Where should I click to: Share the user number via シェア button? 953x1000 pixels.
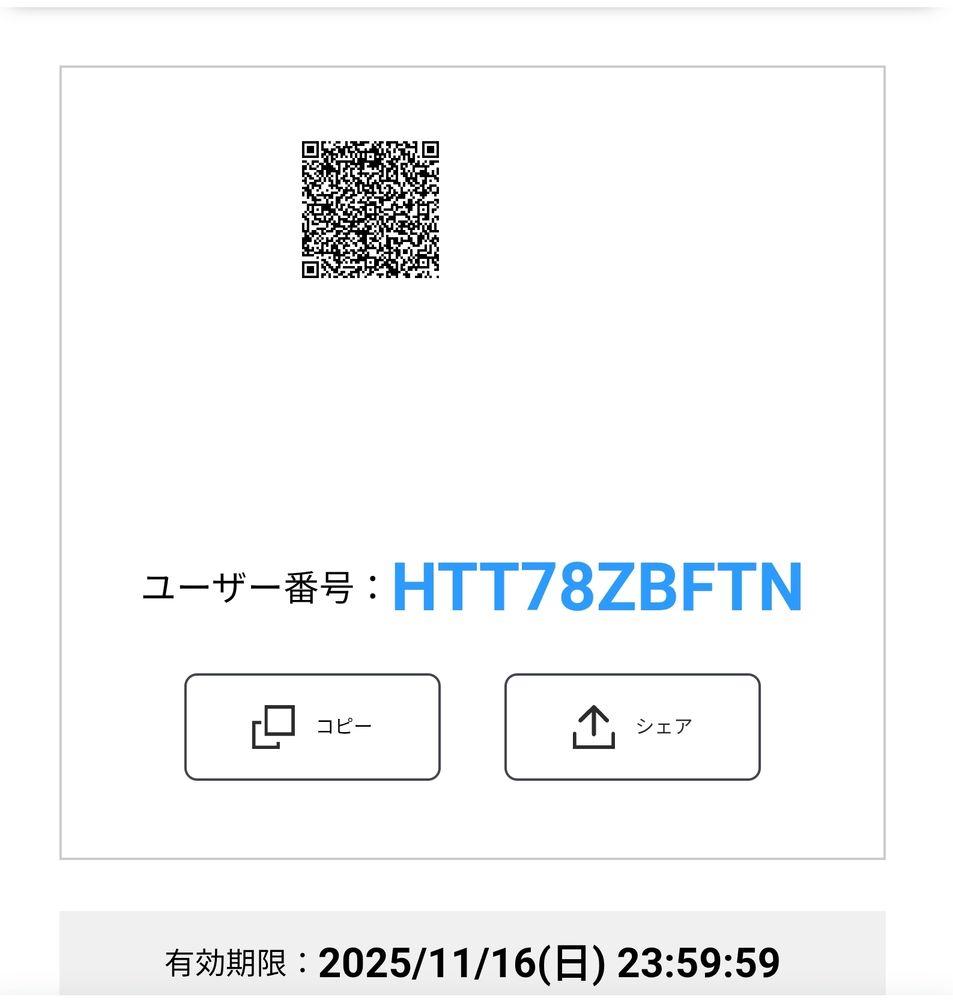(632, 726)
